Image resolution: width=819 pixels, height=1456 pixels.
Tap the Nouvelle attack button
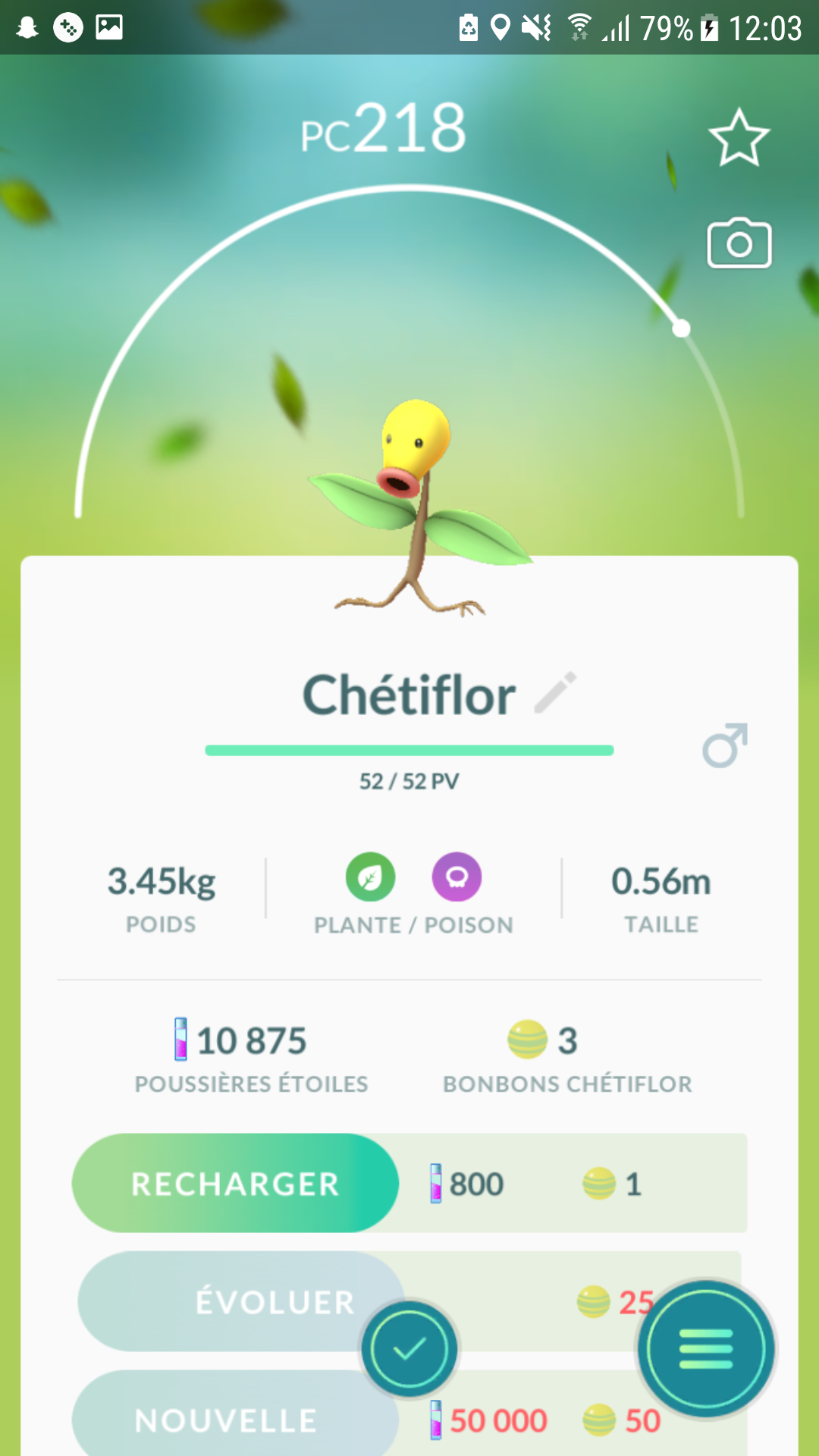[226, 1420]
